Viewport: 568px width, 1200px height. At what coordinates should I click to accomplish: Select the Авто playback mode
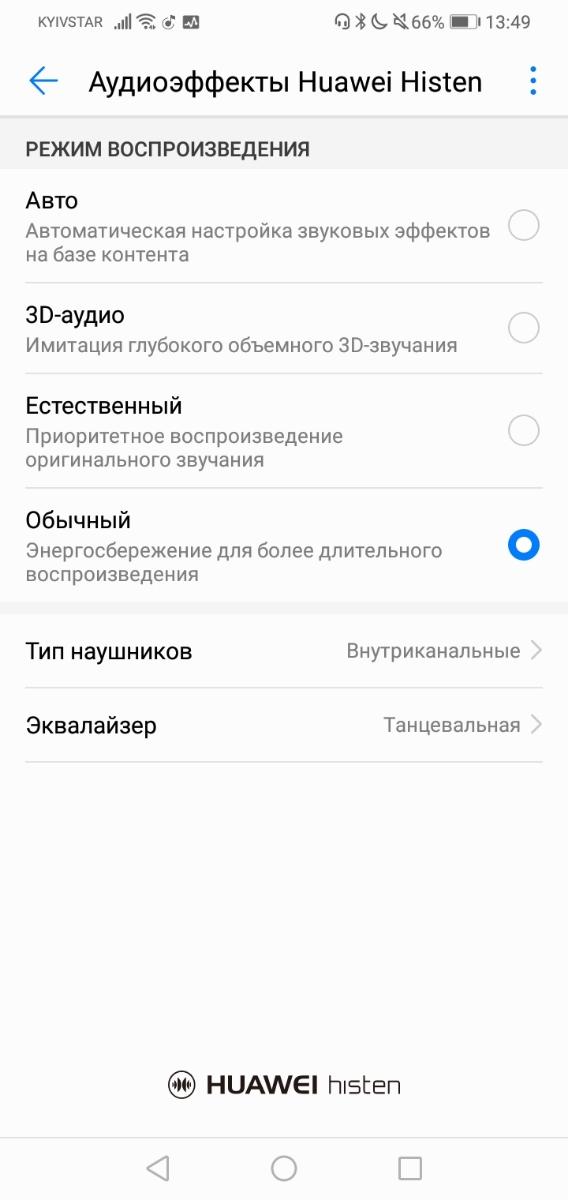click(x=284, y=227)
